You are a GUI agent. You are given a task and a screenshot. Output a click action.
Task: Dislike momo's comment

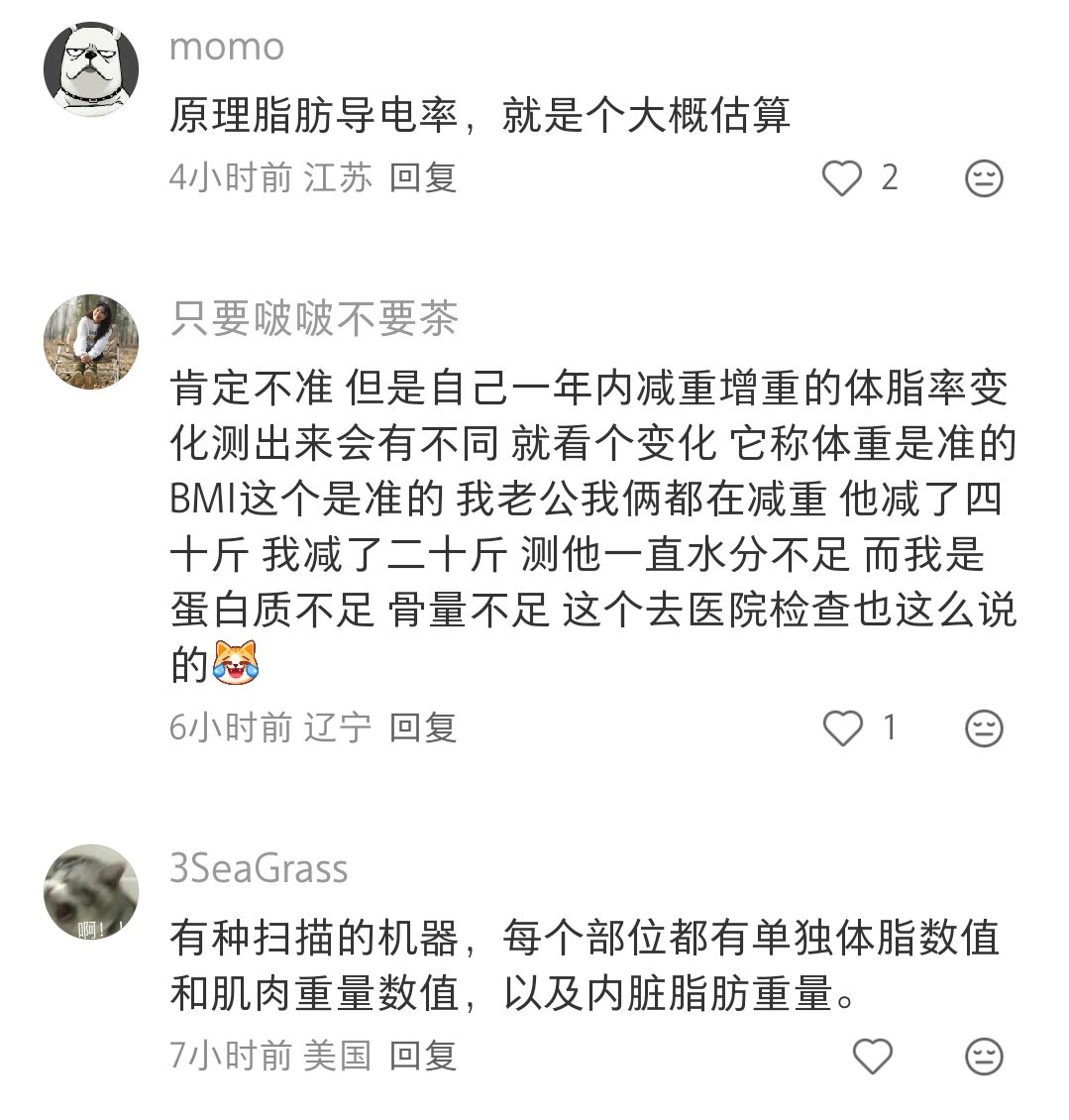983,178
